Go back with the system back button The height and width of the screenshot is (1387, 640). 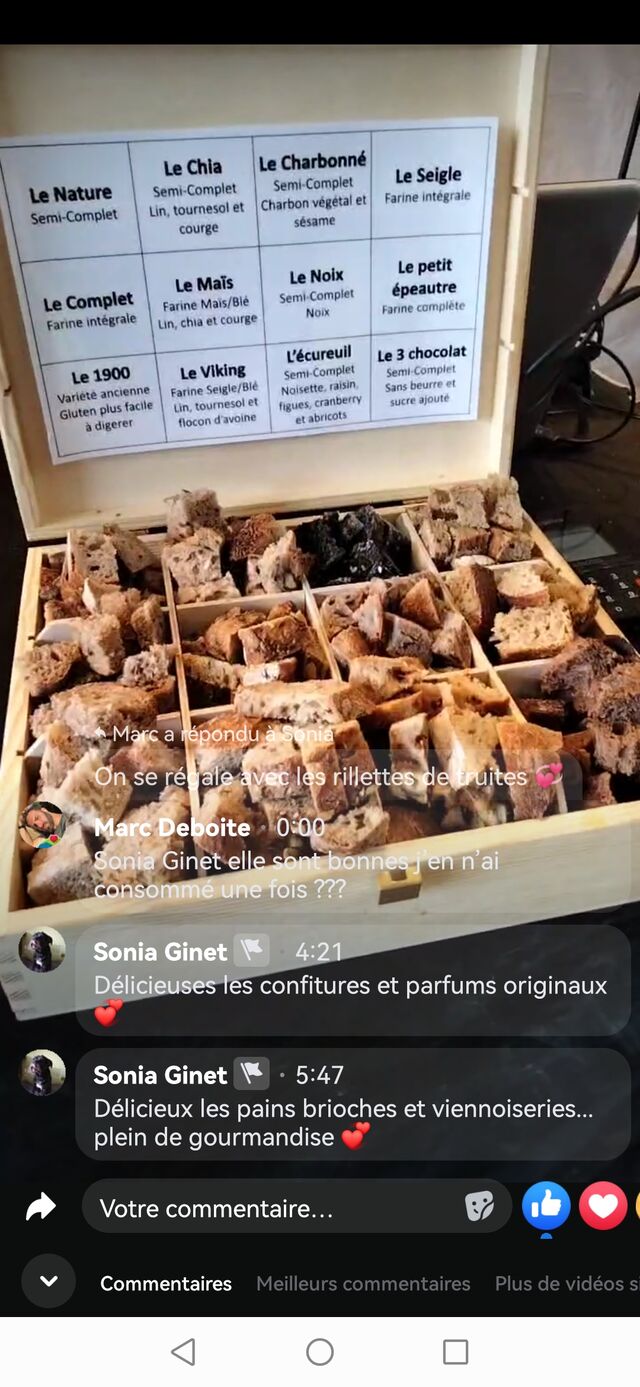click(x=183, y=1352)
